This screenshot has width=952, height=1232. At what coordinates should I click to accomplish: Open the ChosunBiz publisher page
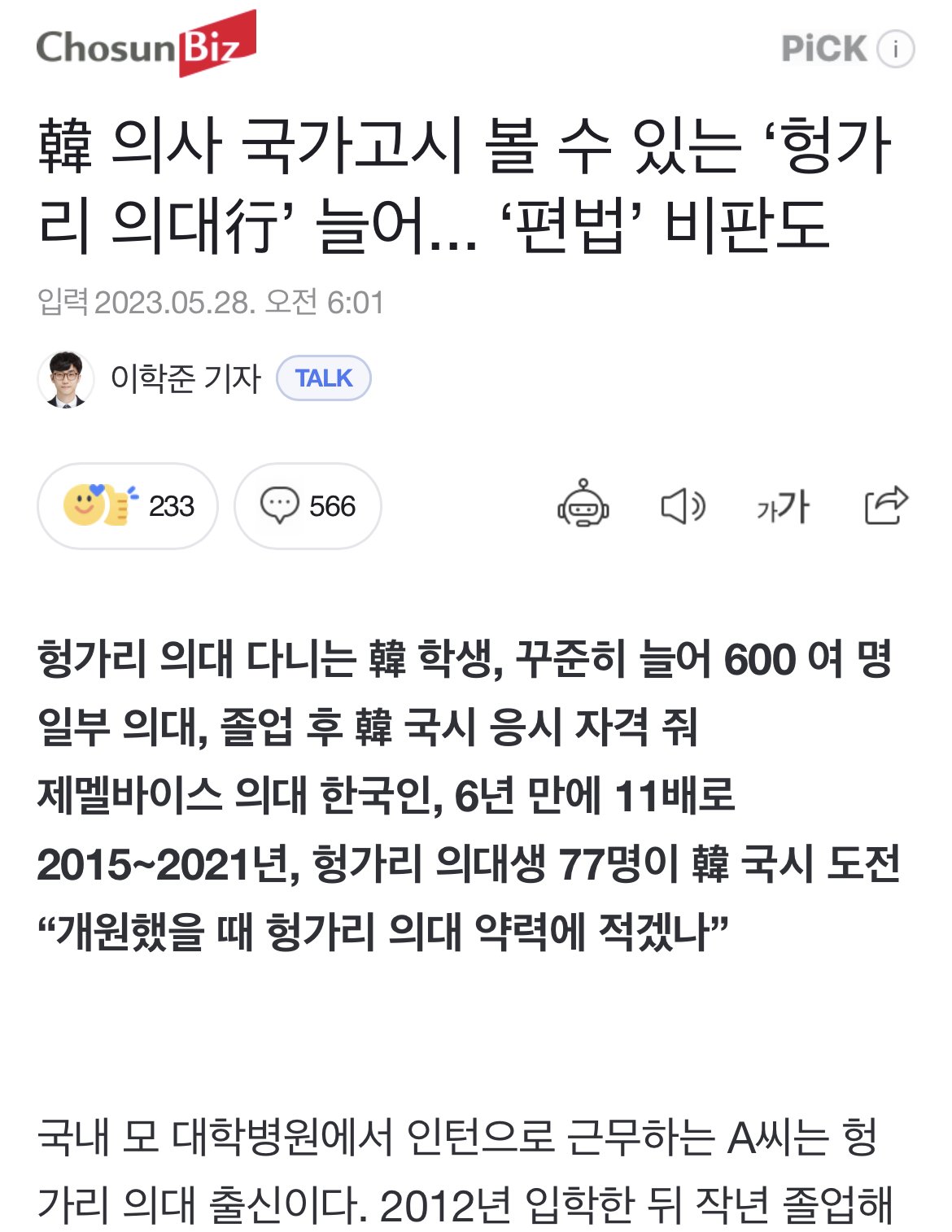tap(146, 46)
